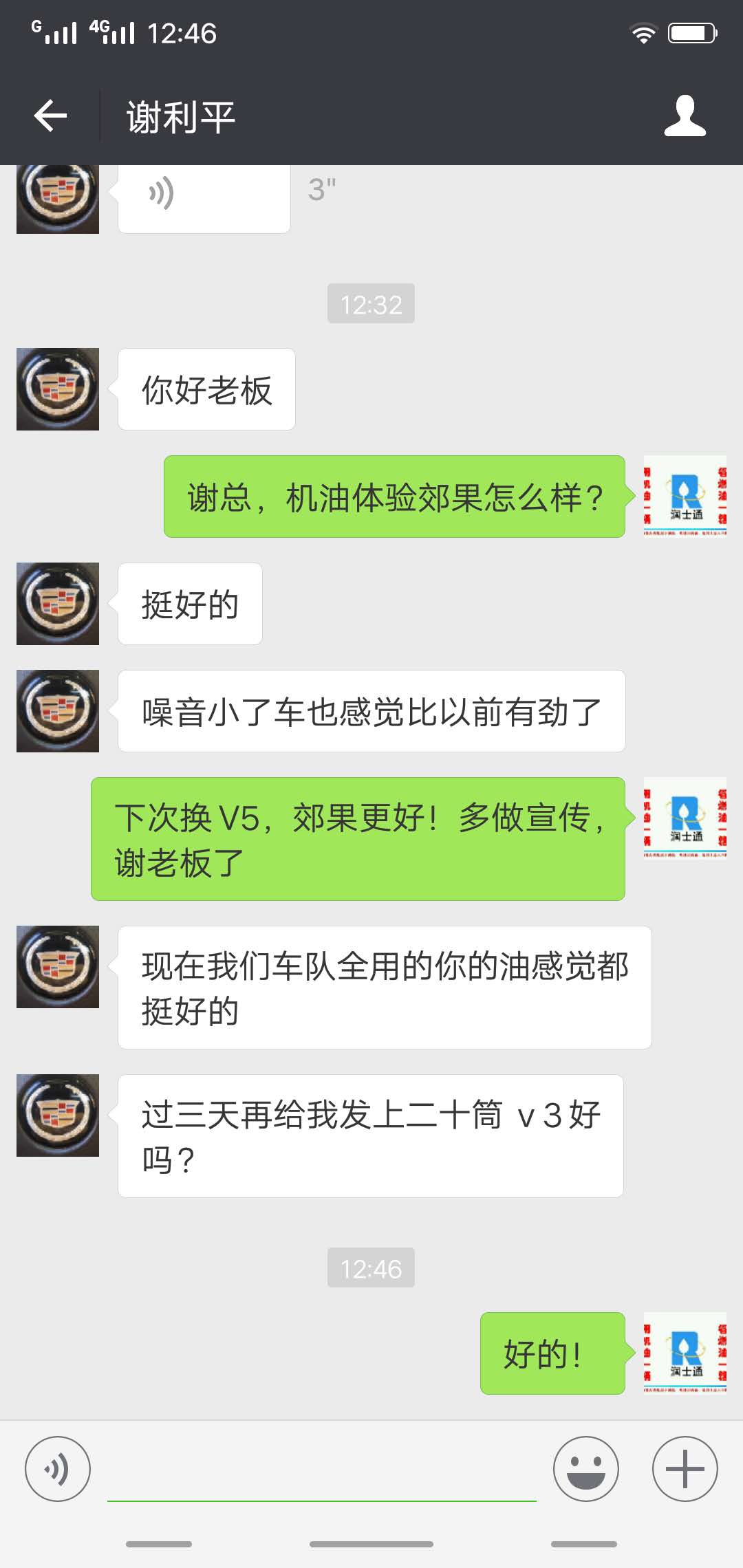Focus the message text field
The image size is (743, 1568).
coord(321,1472)
